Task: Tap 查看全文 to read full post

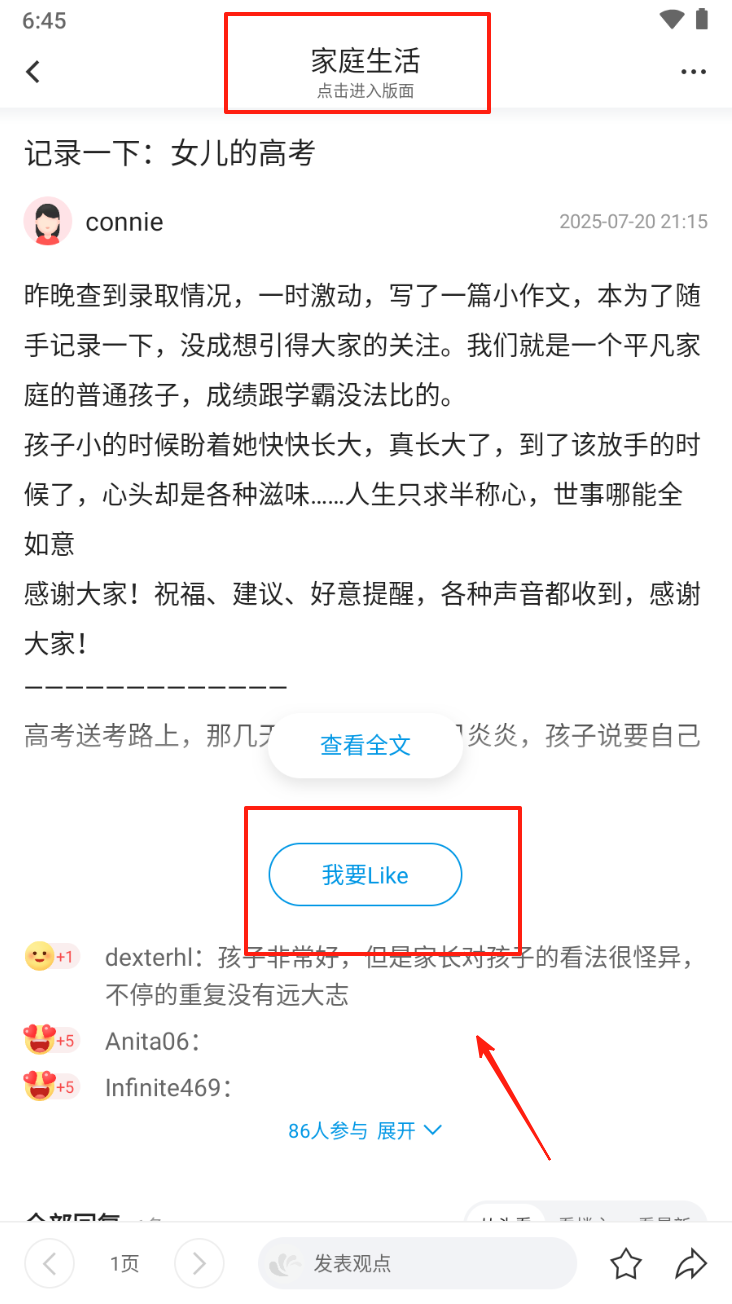Action: pyautogui.click(x=365, y=745)
